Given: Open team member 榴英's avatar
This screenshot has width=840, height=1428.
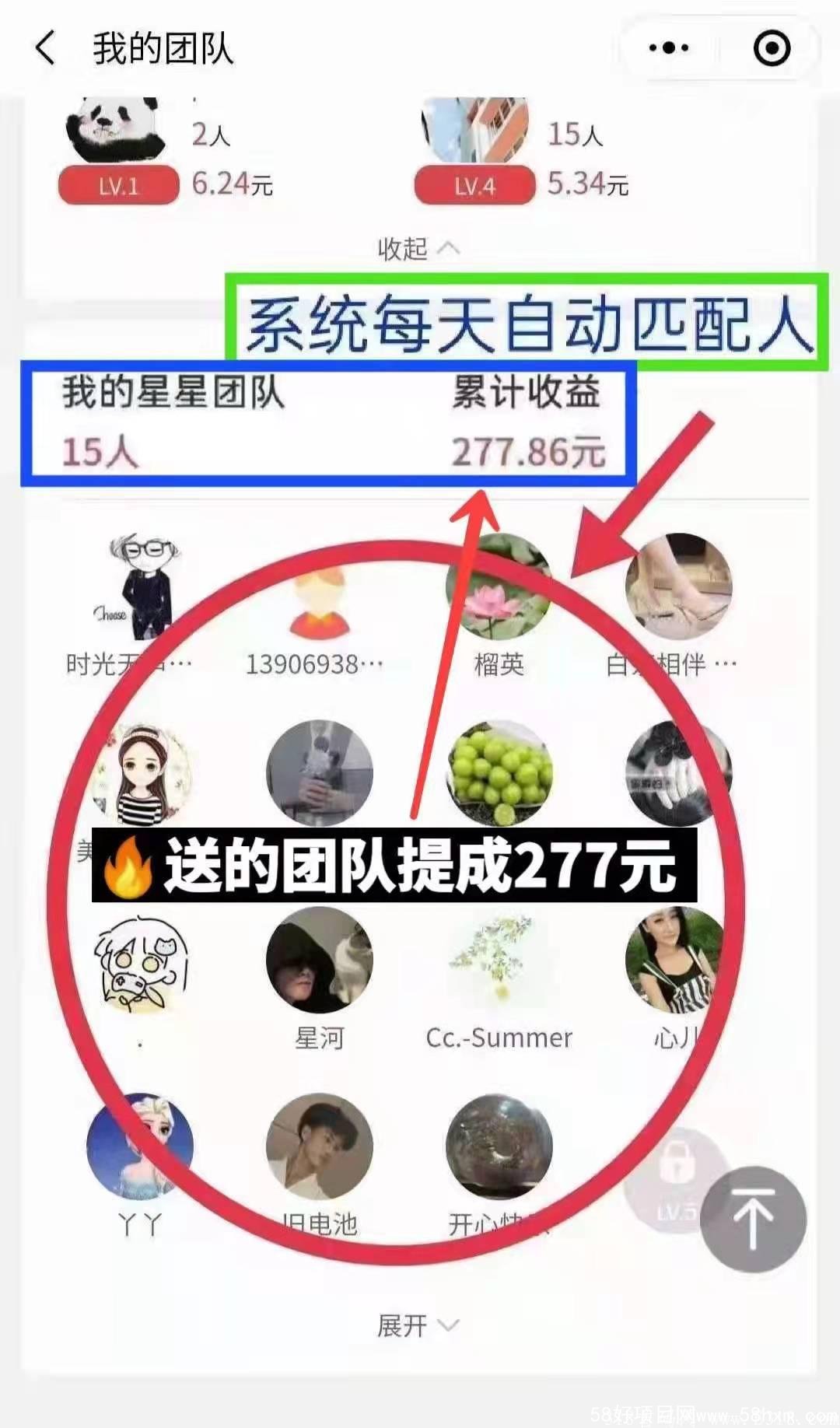Looking at the screenshot, I should [499, 587].
